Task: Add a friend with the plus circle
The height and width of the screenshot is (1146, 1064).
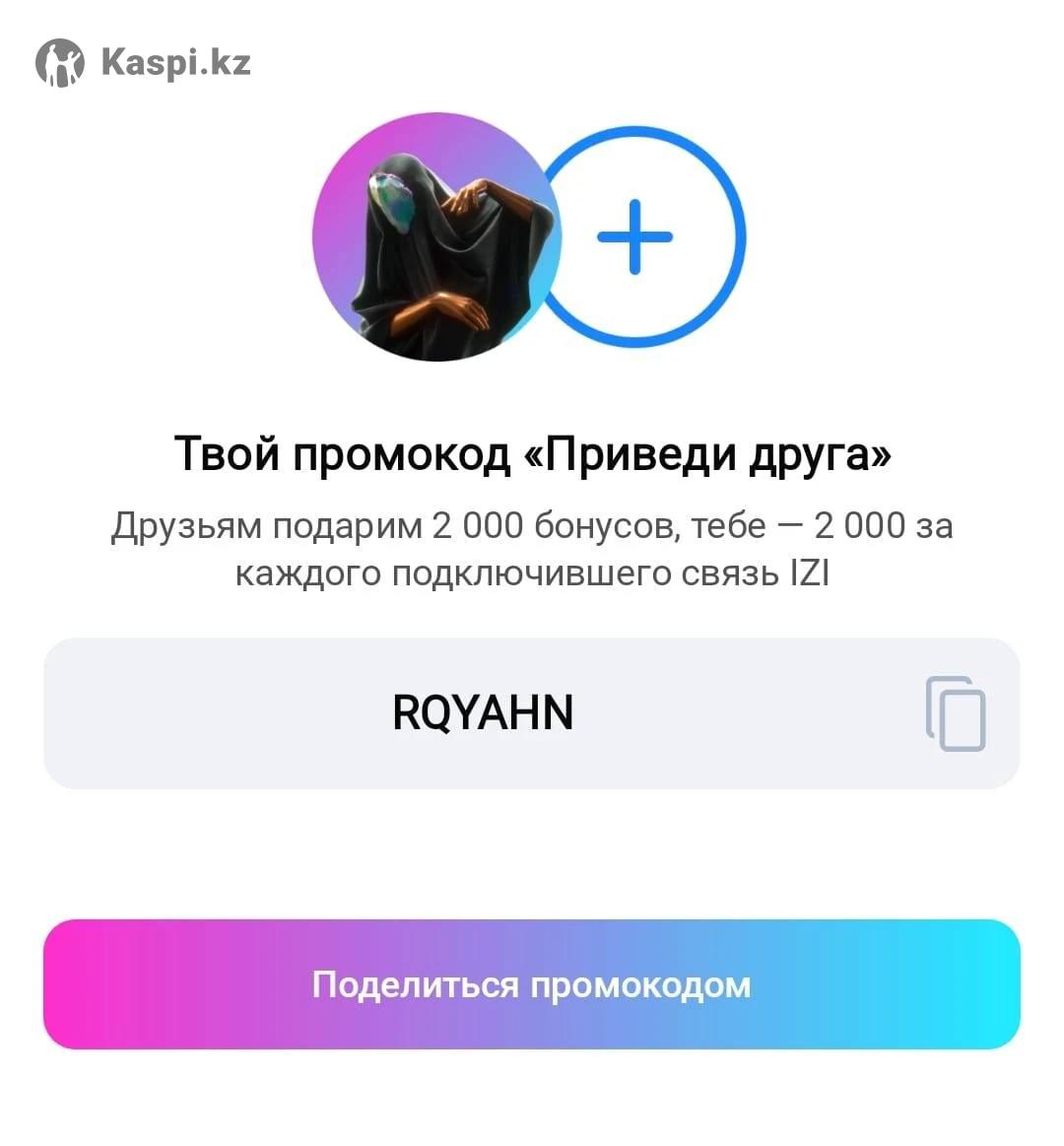Action: point(637,236)
